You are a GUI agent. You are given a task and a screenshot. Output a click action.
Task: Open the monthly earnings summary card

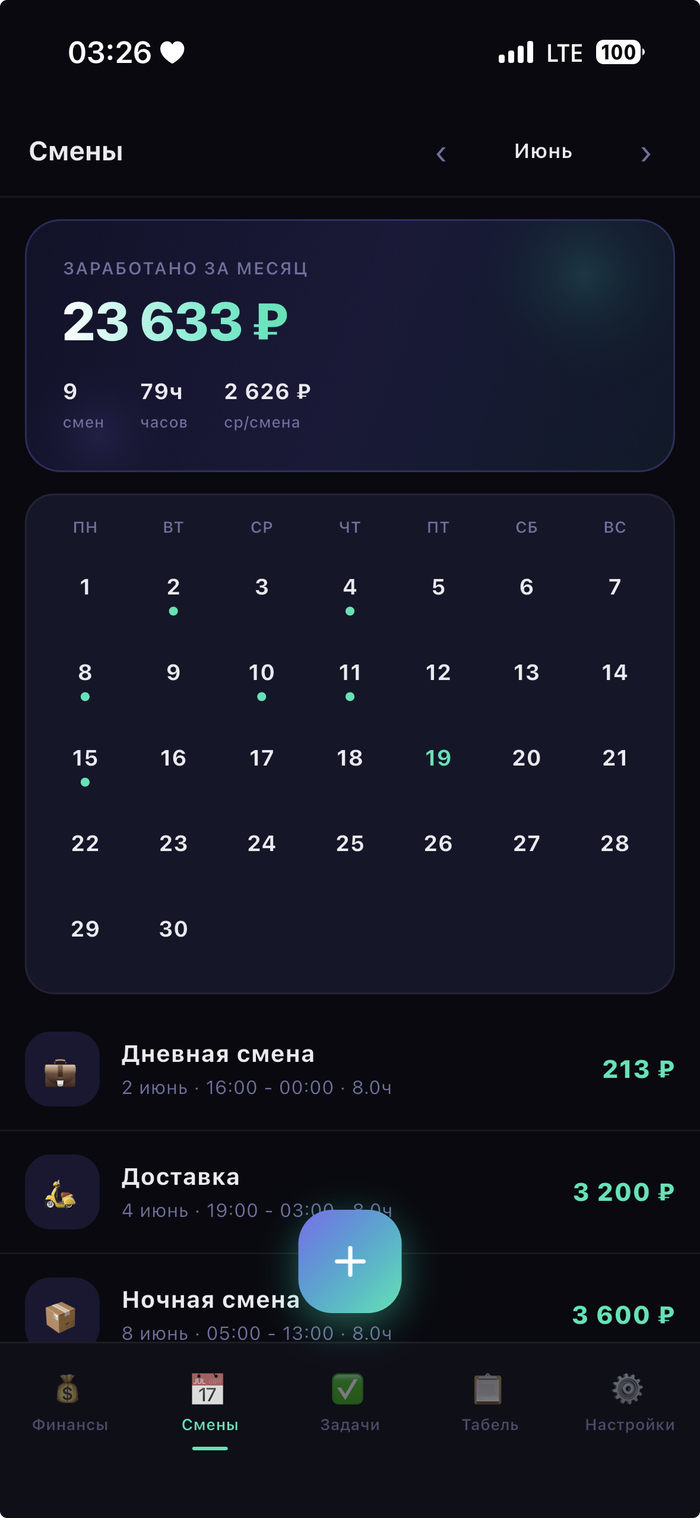coord(350,345)
